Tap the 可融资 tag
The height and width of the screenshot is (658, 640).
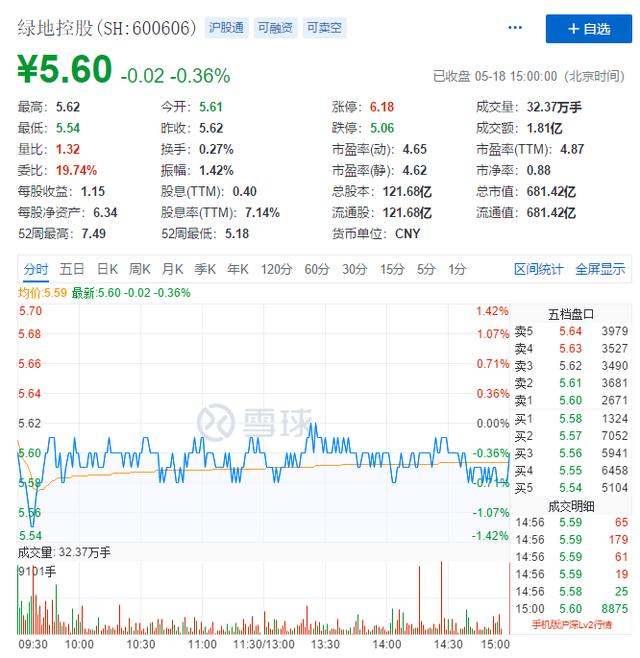[x=275, y=28]
